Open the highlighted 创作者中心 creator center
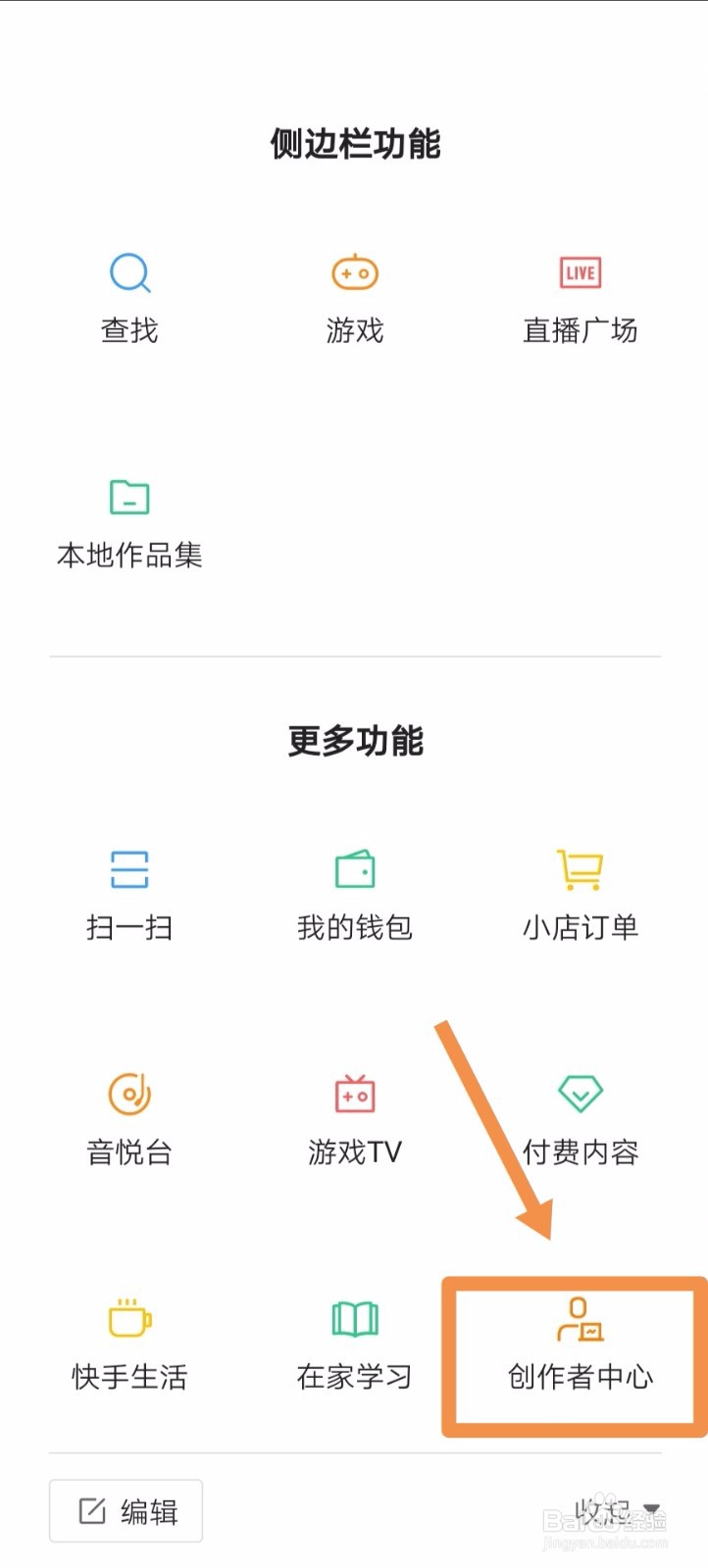Viewport: 708px width, 1568px height. pos(581,1343)
